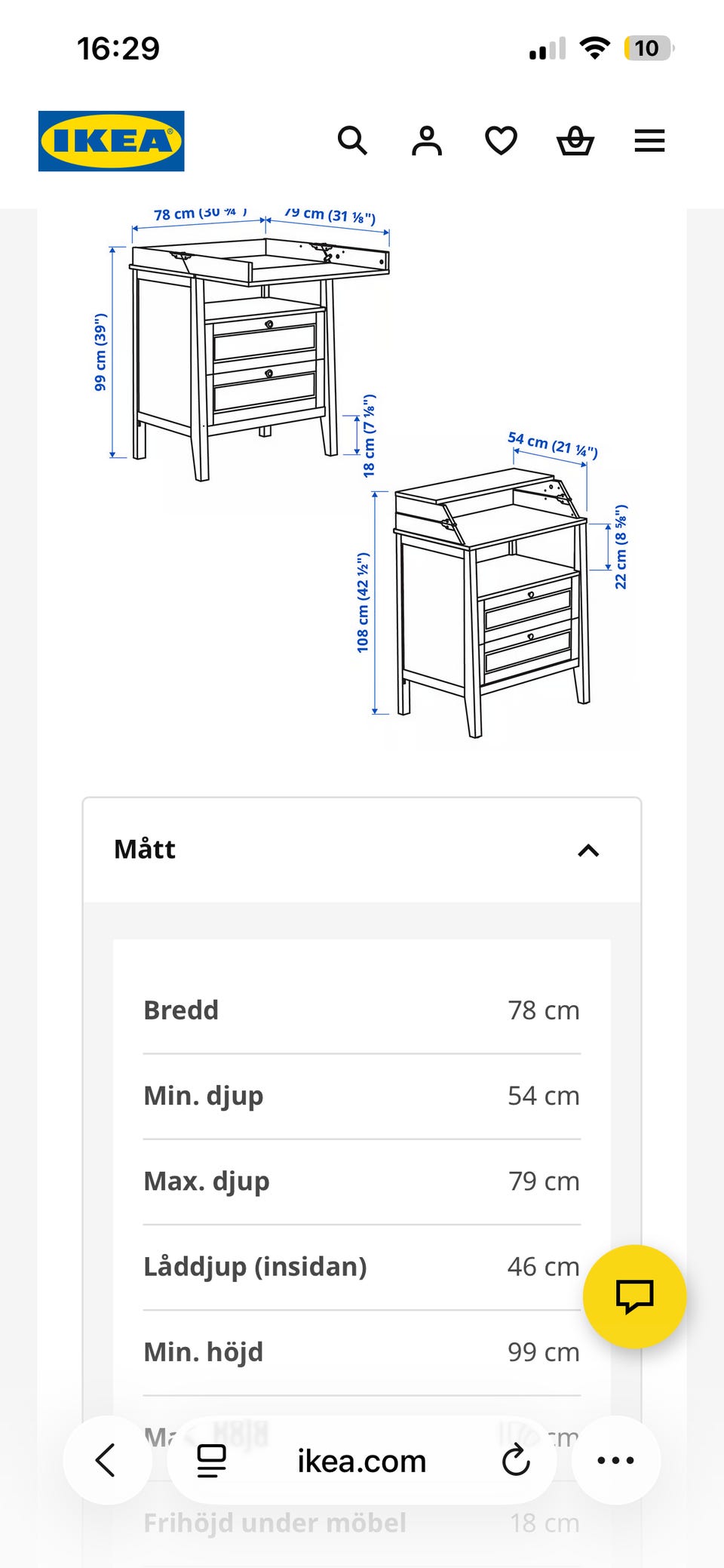Viewport: 724px width, 1568px height.
Task: Open the hamburger menu
Action: point(649,141)
